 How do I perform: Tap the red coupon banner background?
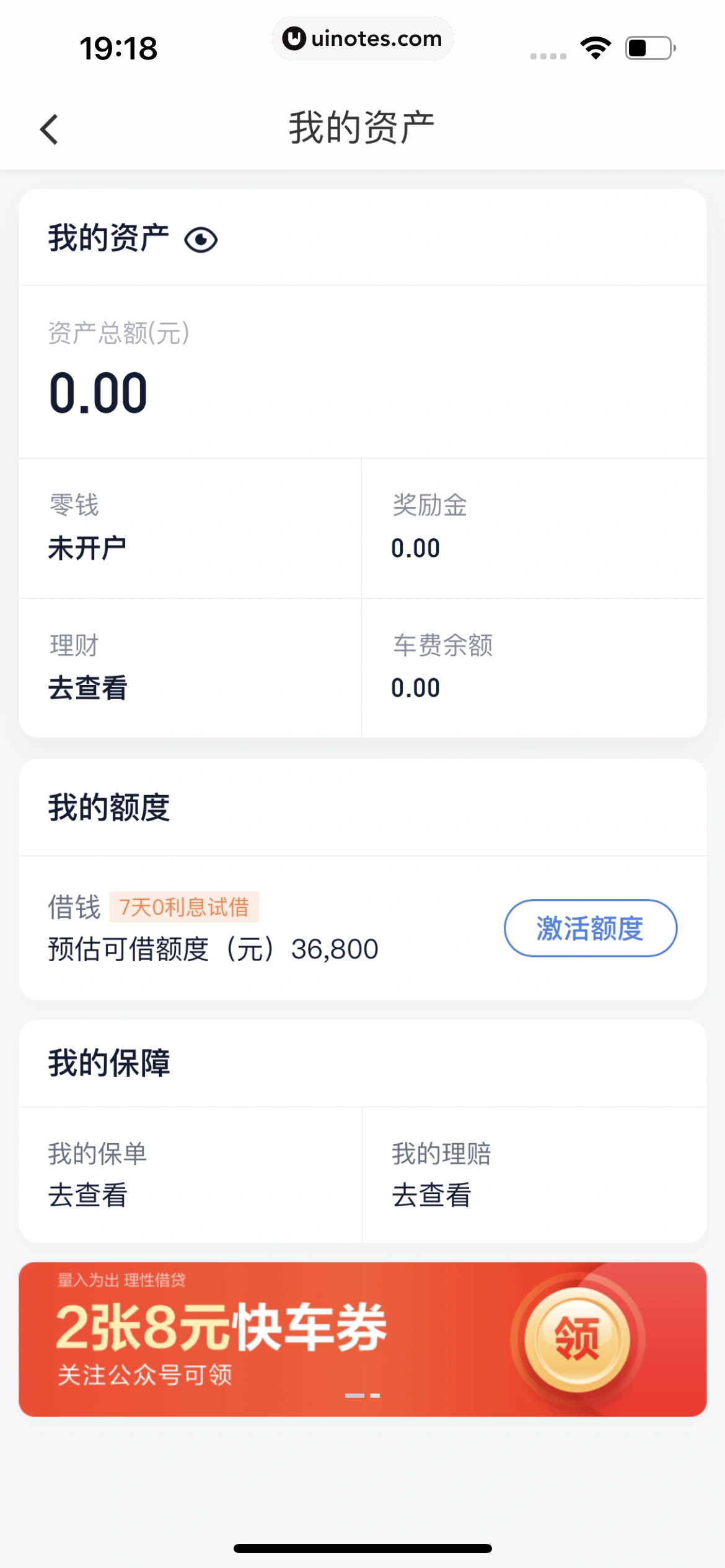coord(248,1338)
